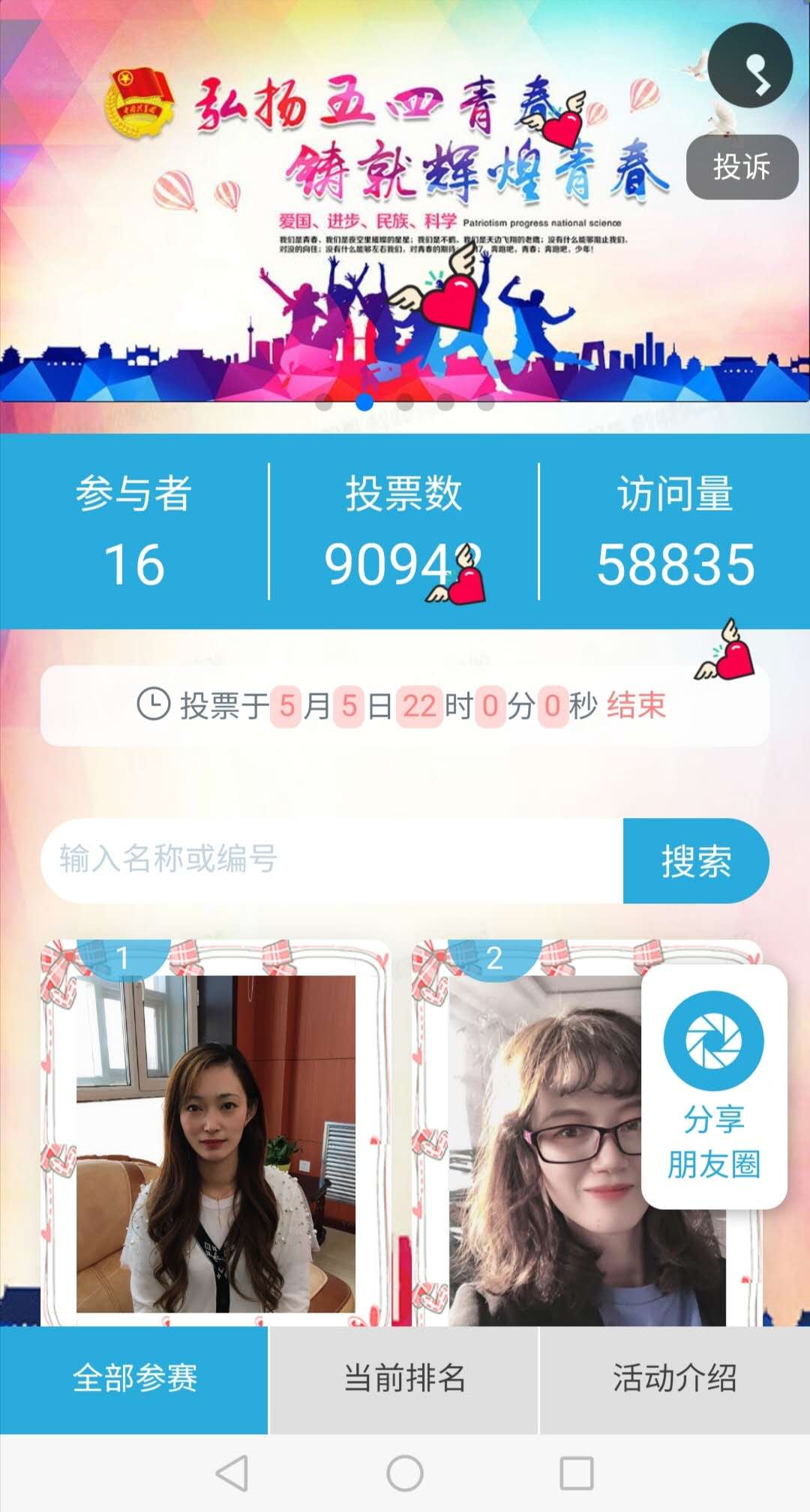Go to the home screen
This screenshot has width=810, height=1512.
point(405,1474)
